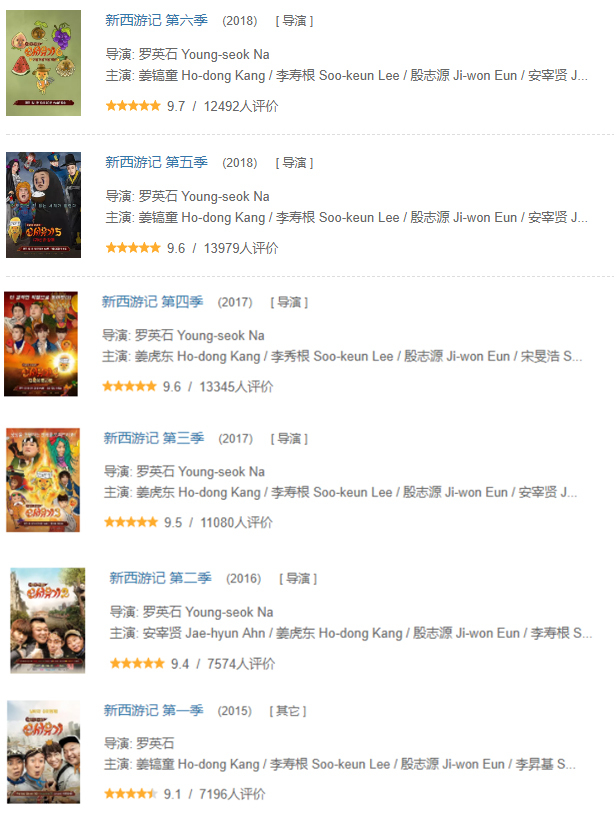Viewport: 614px width, 823px height.
Task: Select the poster for 新西游记 第二季
Action: click(x=47, y=620)
